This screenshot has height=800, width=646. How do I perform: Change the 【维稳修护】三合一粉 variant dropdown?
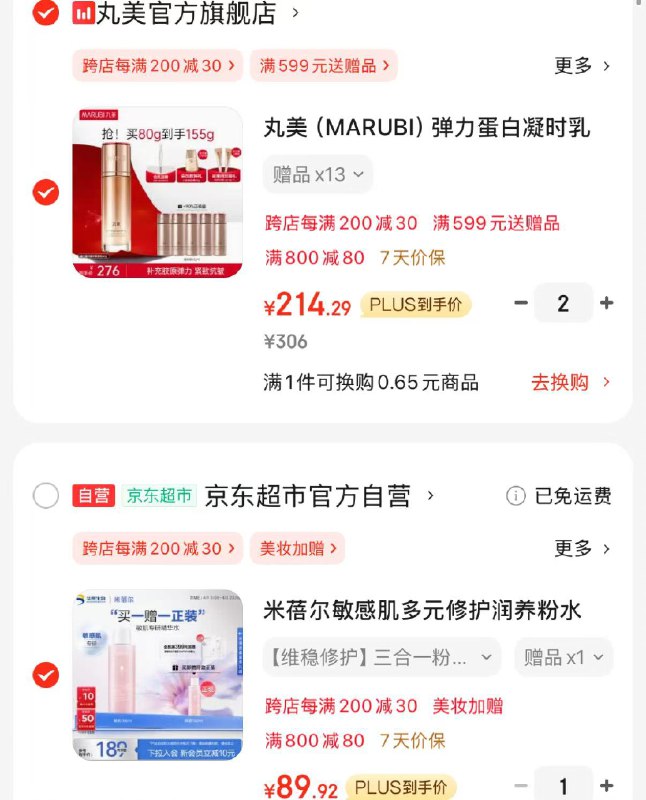(x=381, y=658)
